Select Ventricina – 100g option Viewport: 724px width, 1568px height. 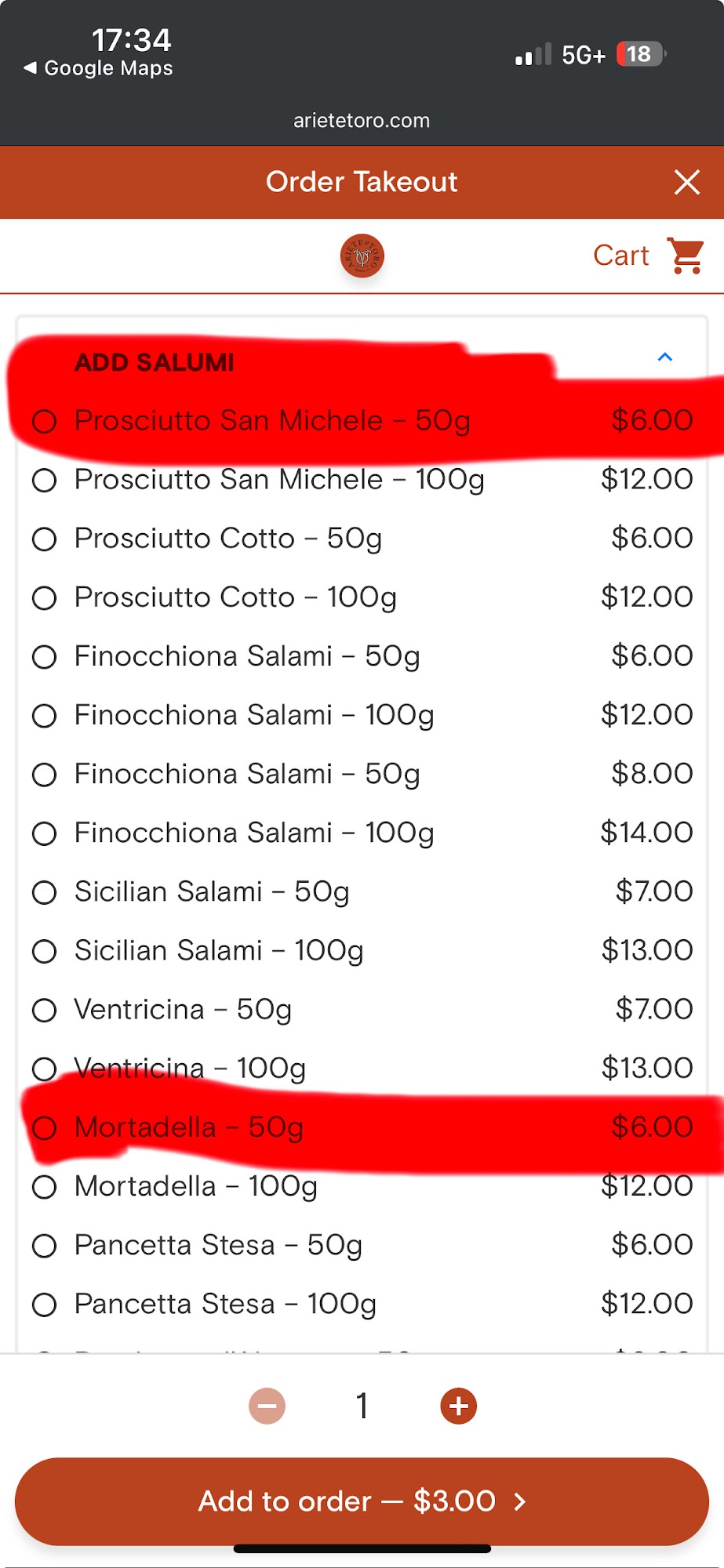tap(45, 1069)
